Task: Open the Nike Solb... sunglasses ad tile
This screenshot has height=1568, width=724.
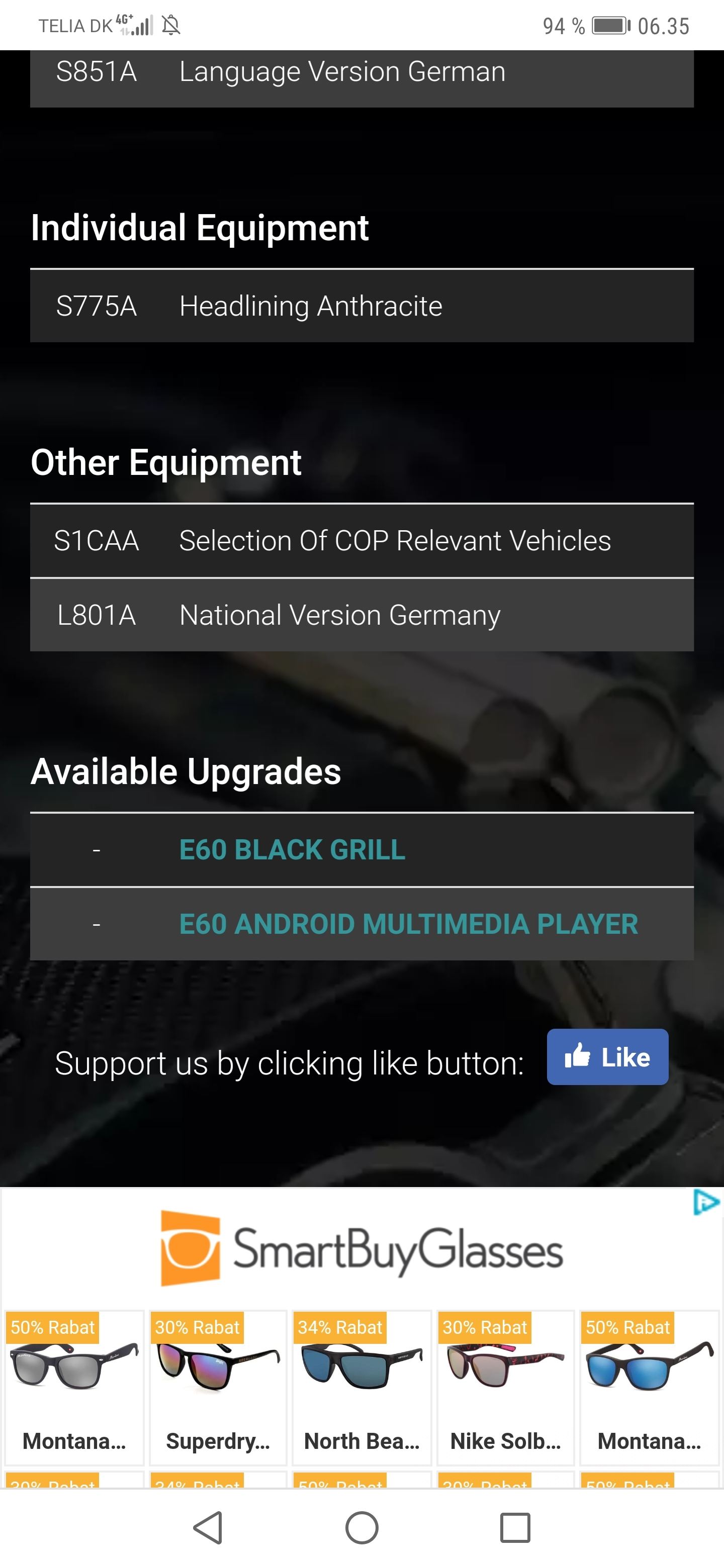Action: (x=505, y=1387)
